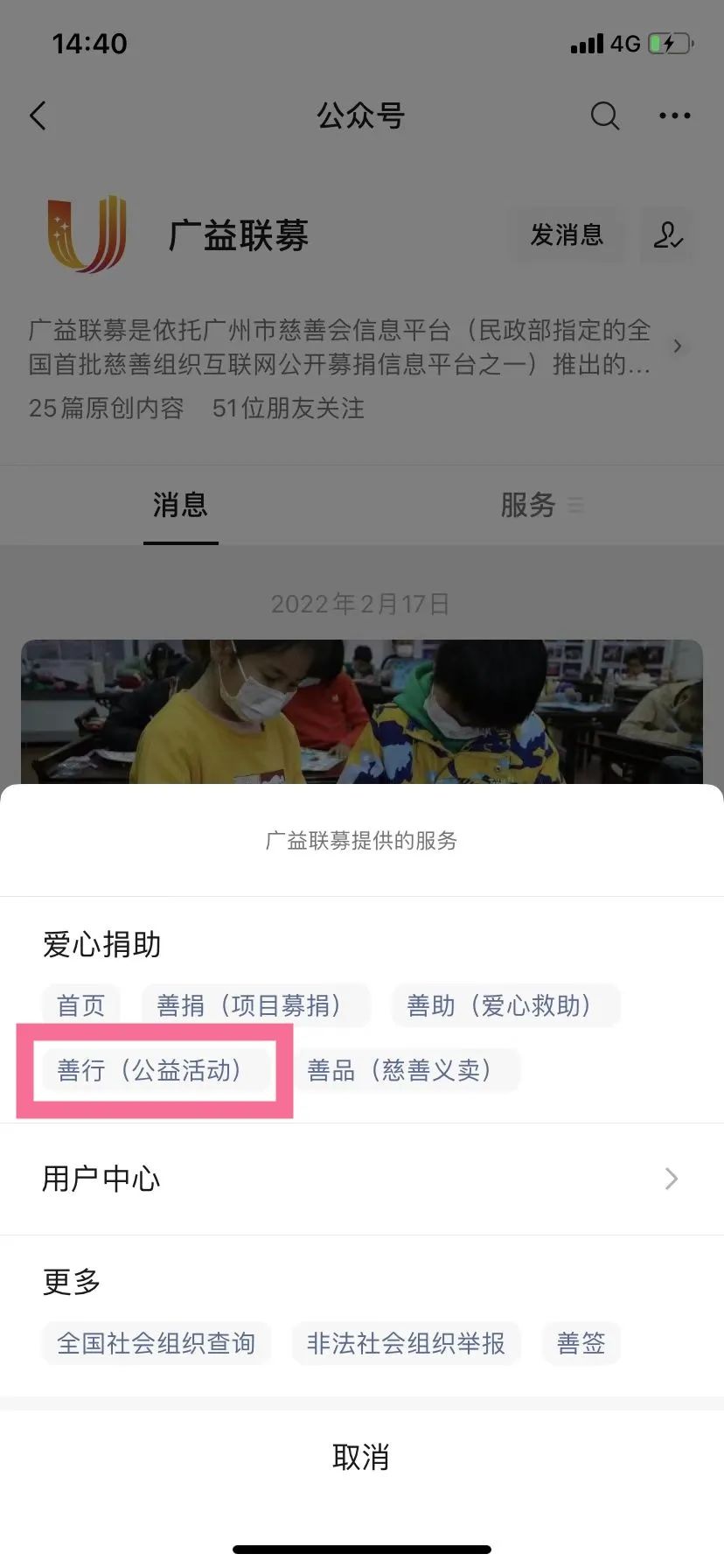The height and width of the screenshot is (1568, 724).
Task: Tap the 善签 chip
Action: point(581,1343)
